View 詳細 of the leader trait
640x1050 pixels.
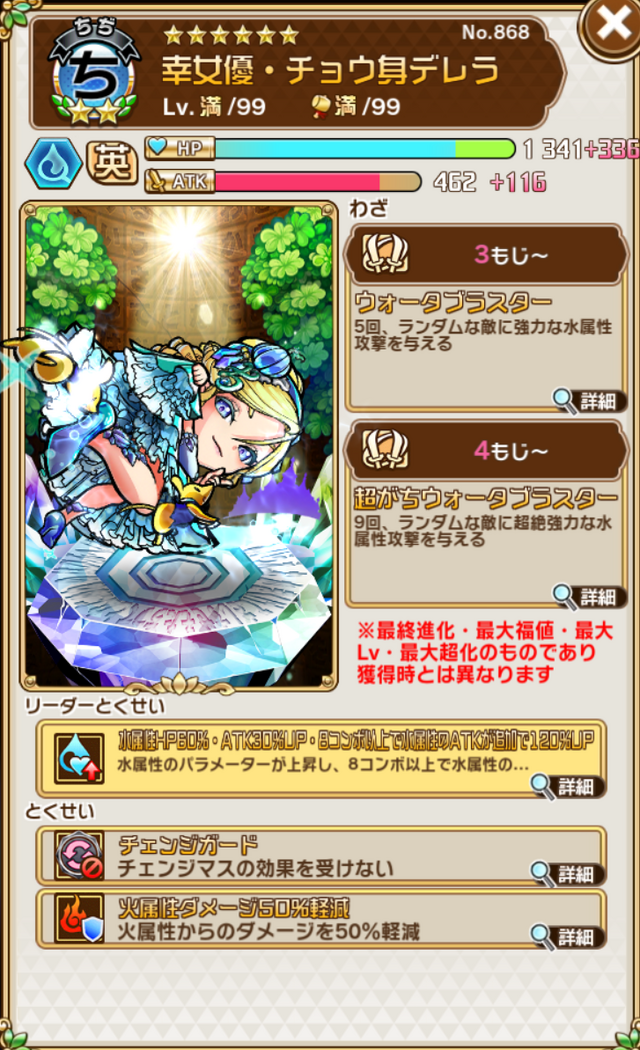(x=566, y=787)
